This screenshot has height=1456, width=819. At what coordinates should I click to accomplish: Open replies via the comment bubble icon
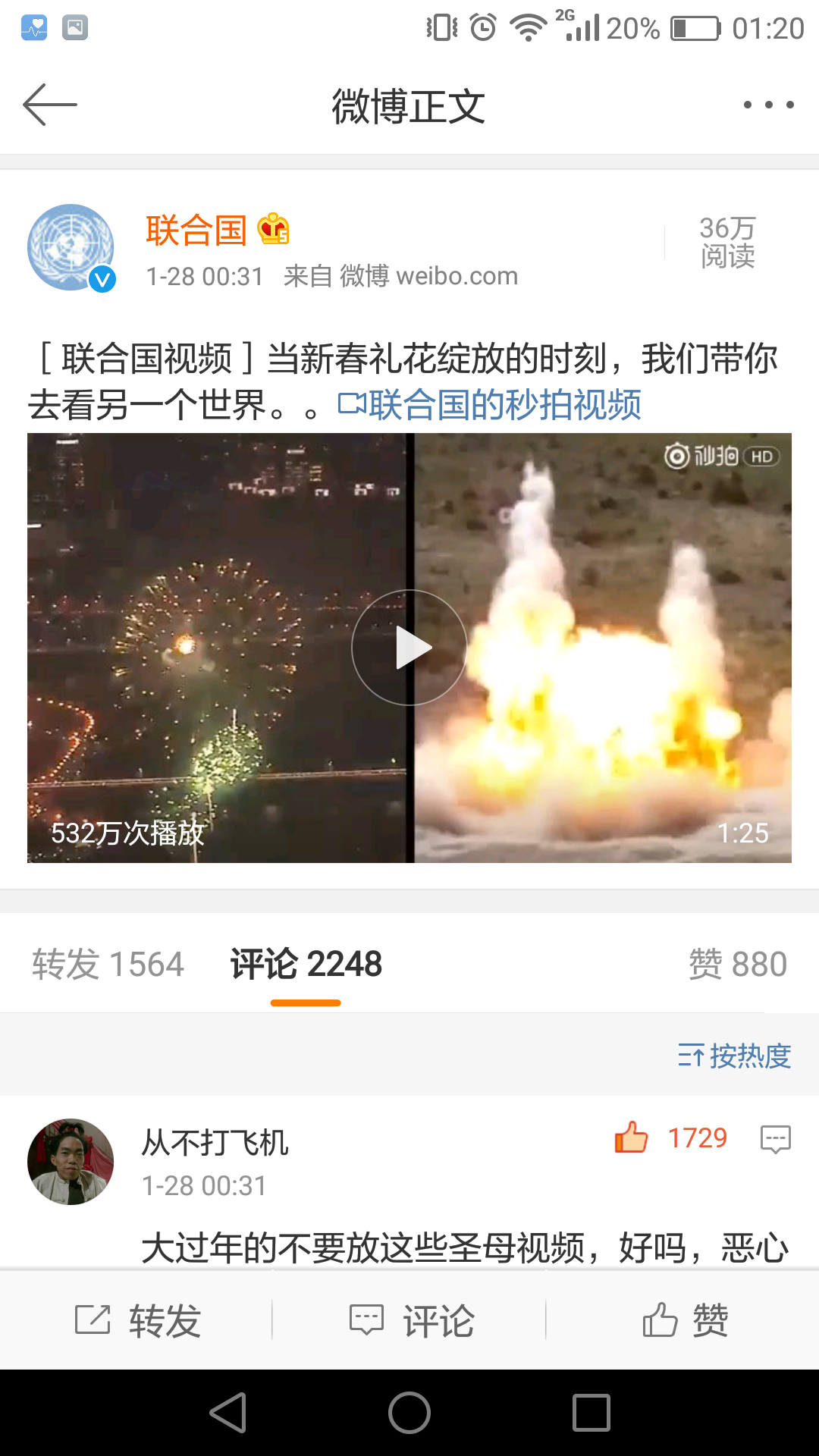pyautogui.click(x=775, y=1137)
